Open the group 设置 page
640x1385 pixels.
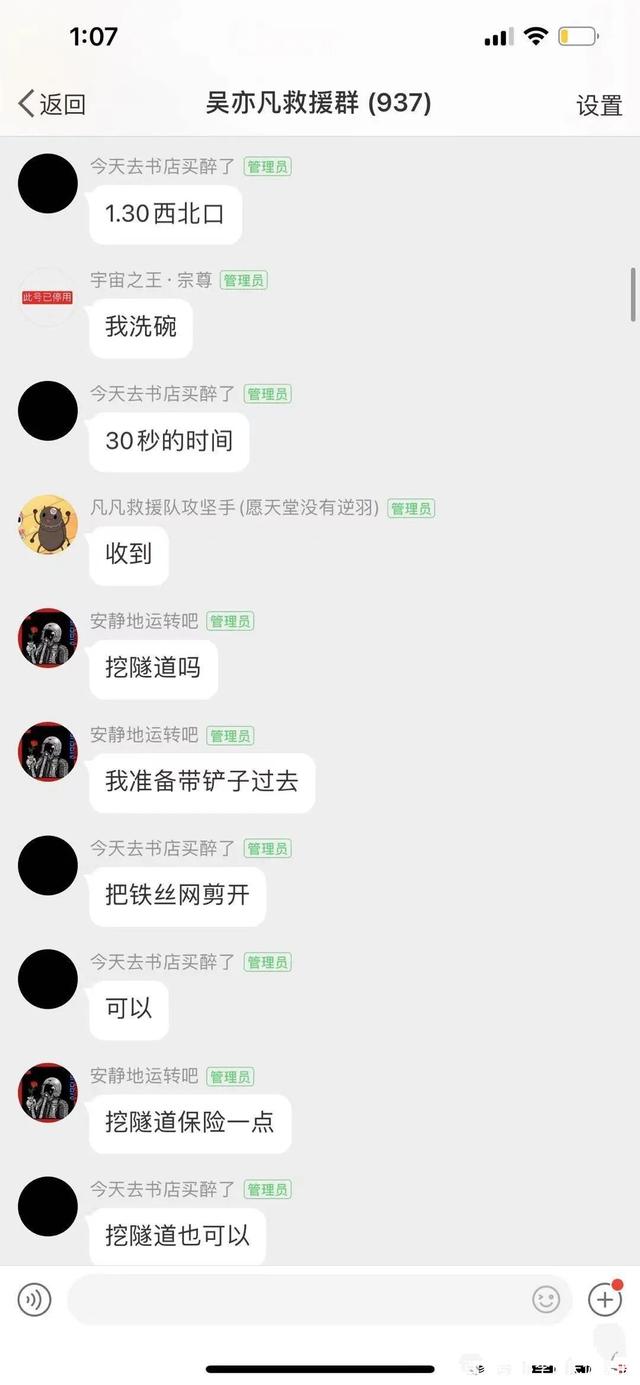(x=599, y=105)
